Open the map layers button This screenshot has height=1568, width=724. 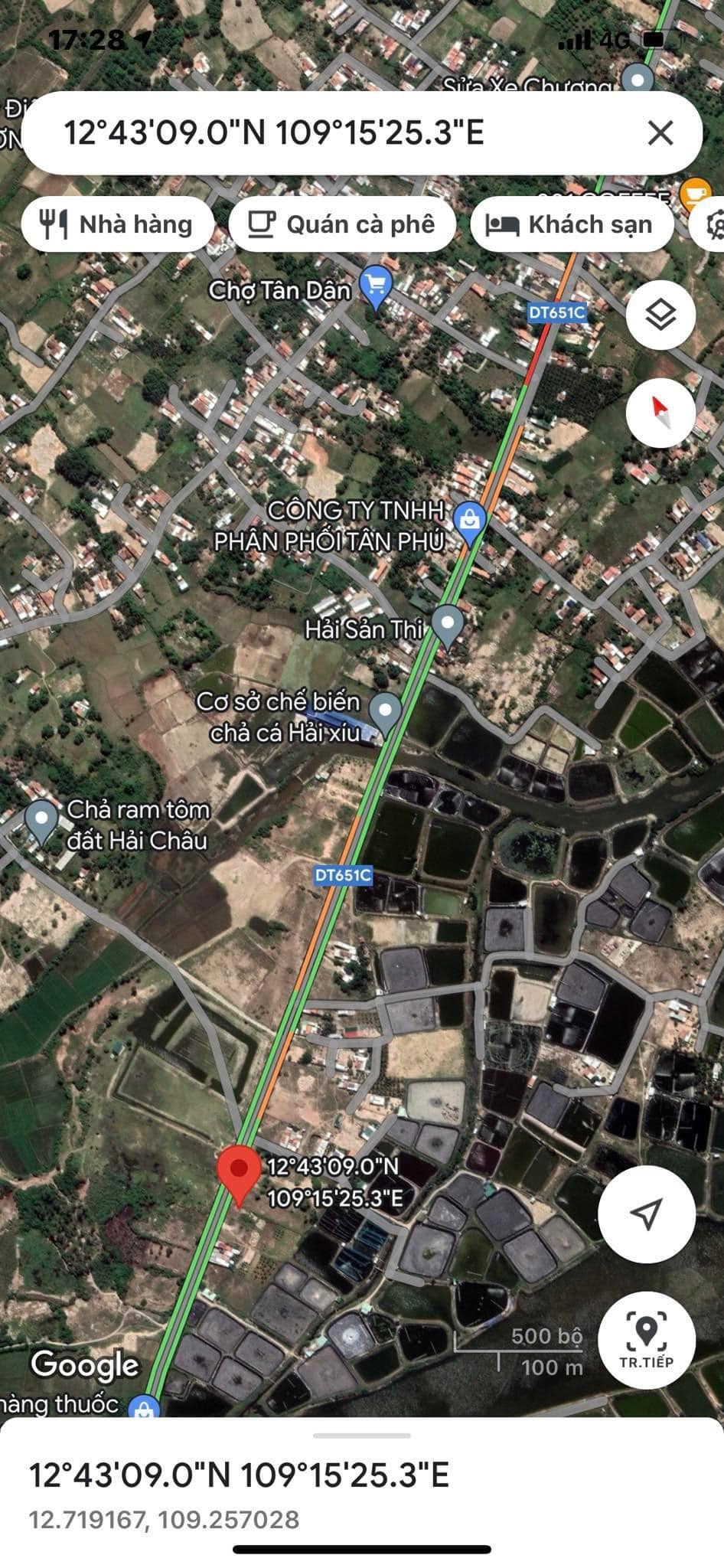point(660,315)
